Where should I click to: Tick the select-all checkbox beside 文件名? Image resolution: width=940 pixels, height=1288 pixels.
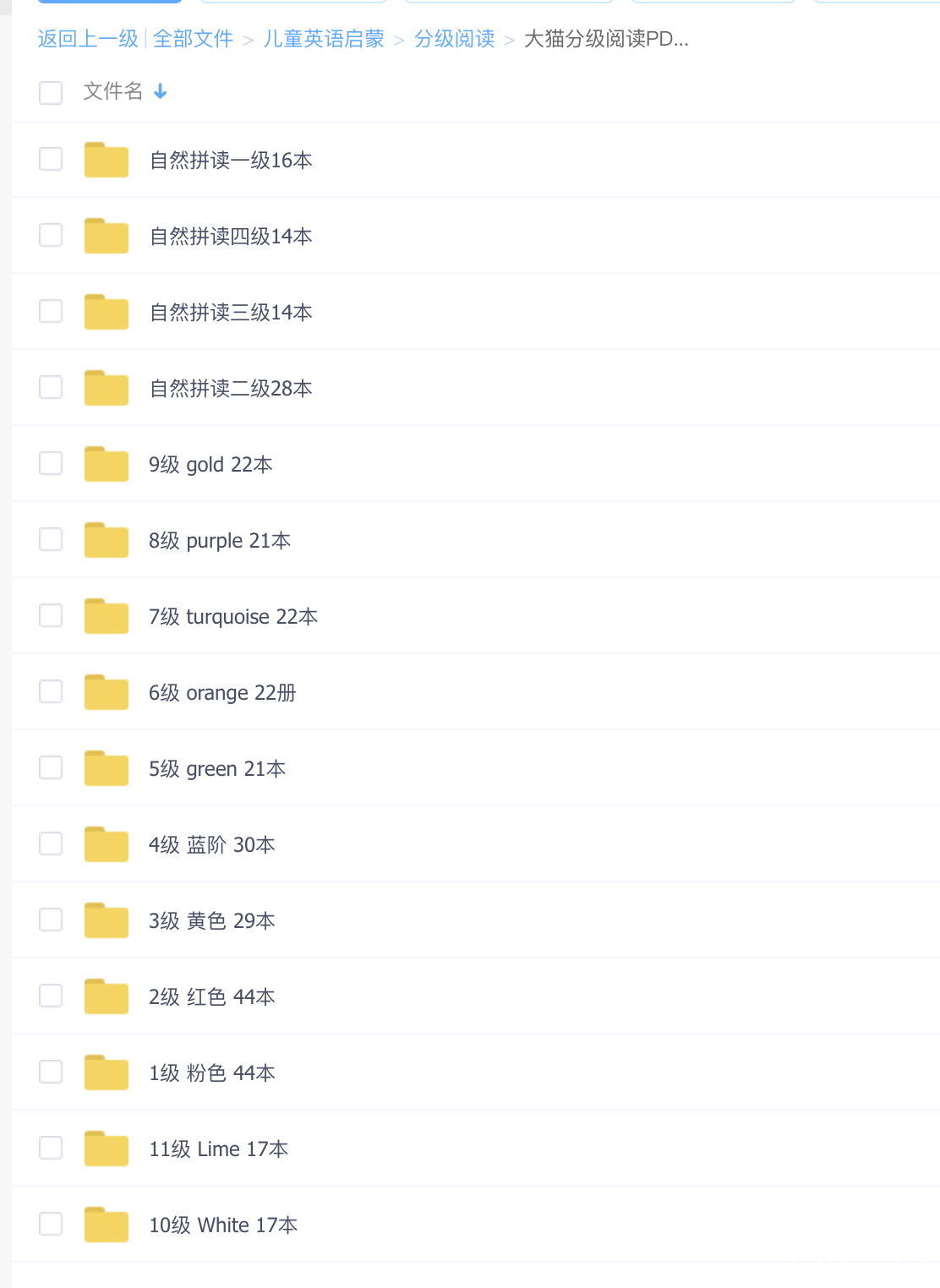[x=51, y=92]
